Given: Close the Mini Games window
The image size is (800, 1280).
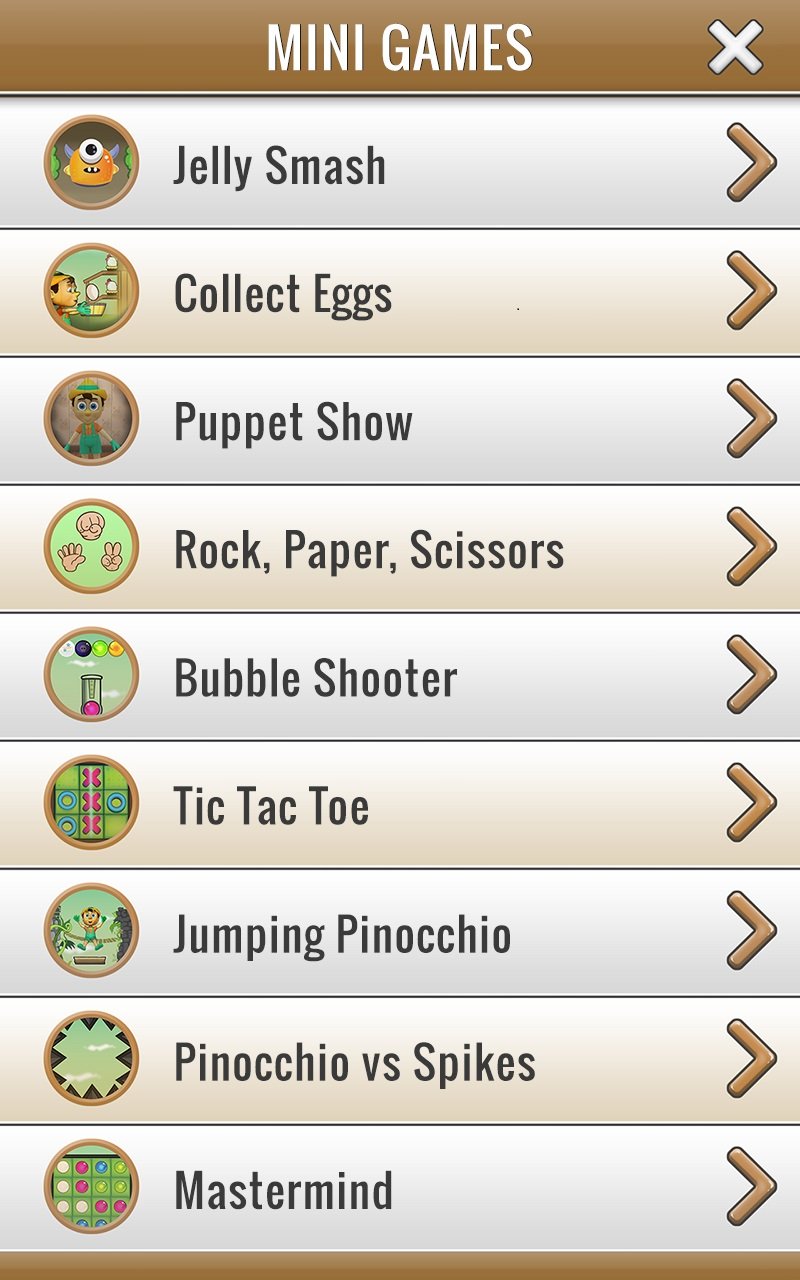Looking at the screenshot, I should click(736, 46).
